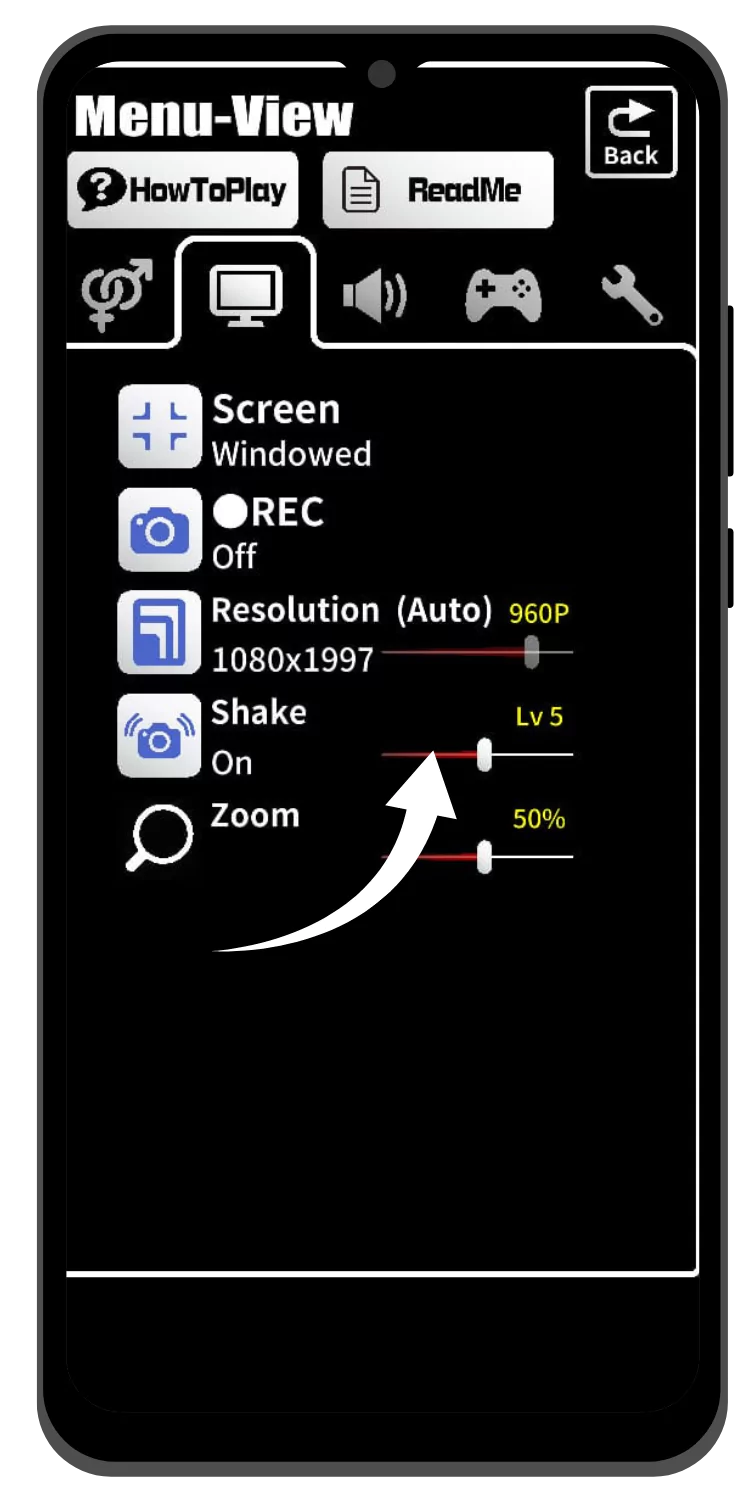Switch to the wrench tools tab
This screenshot has height=1500, width=750.
(x=631, y=297)
